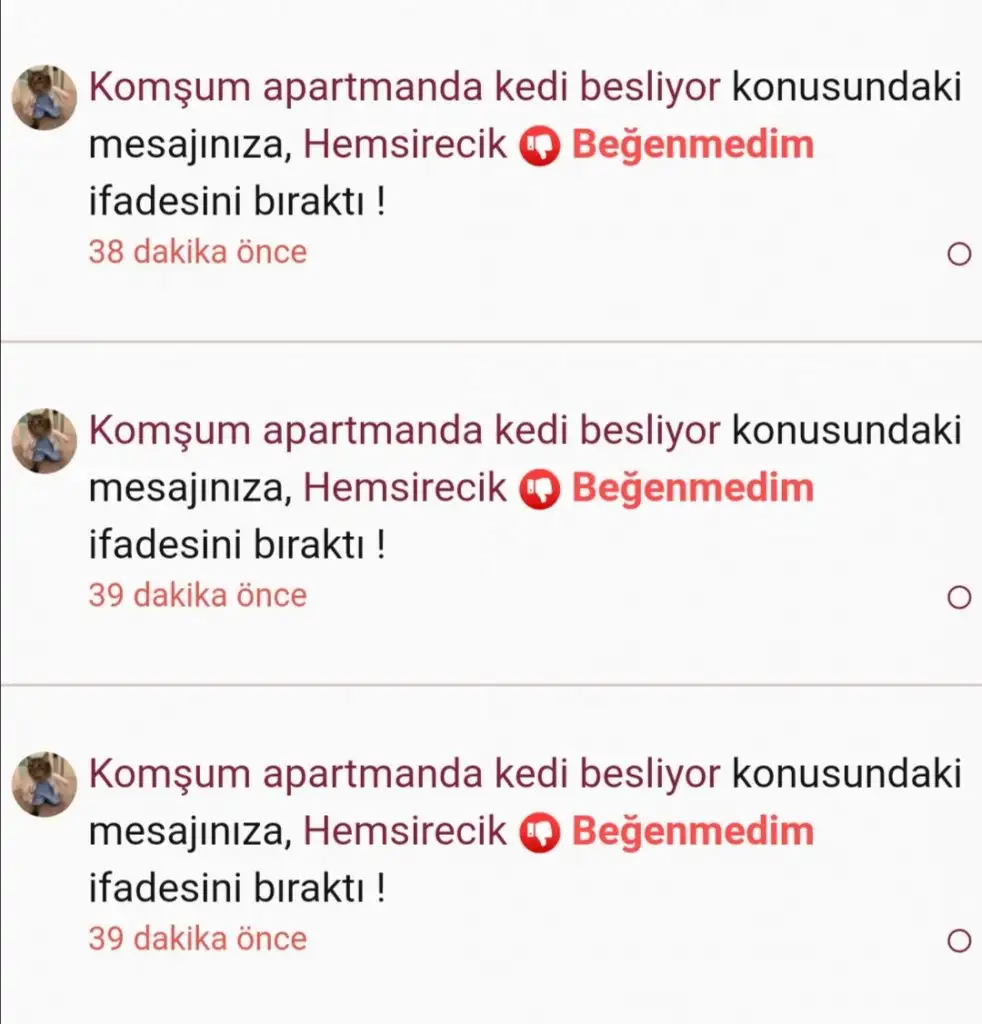Screen dimensions: 982x1024
Task: Open the thread link in the 38 dakika önce notification
Action: (404, 88)
